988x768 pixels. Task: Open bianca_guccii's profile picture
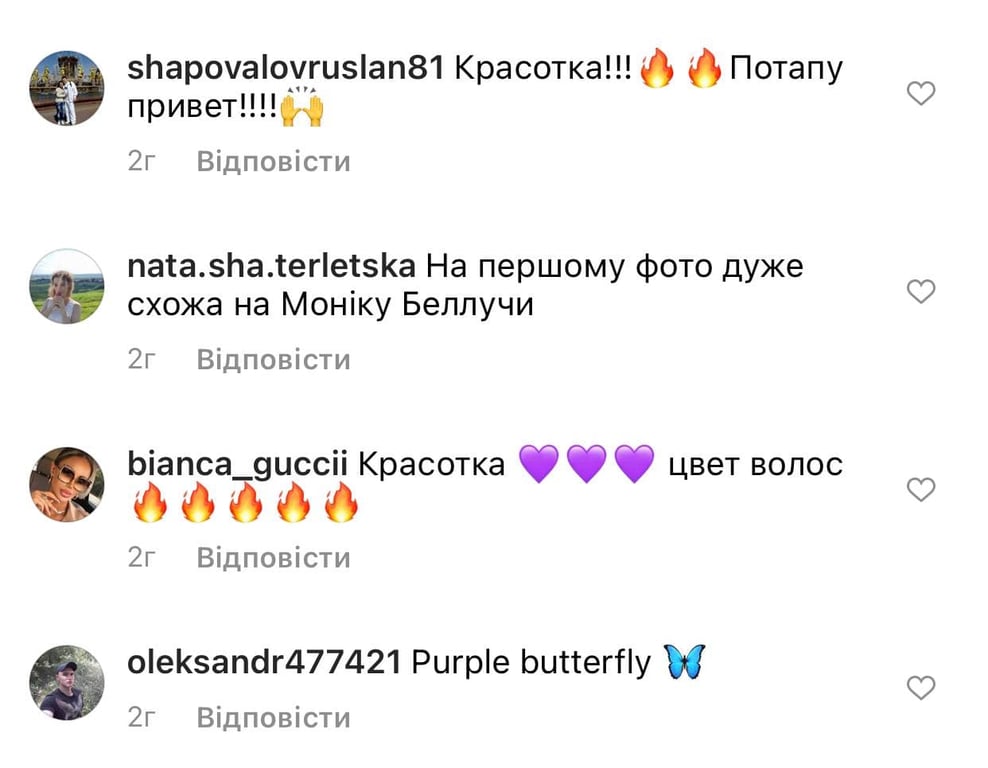coord(67,484)
